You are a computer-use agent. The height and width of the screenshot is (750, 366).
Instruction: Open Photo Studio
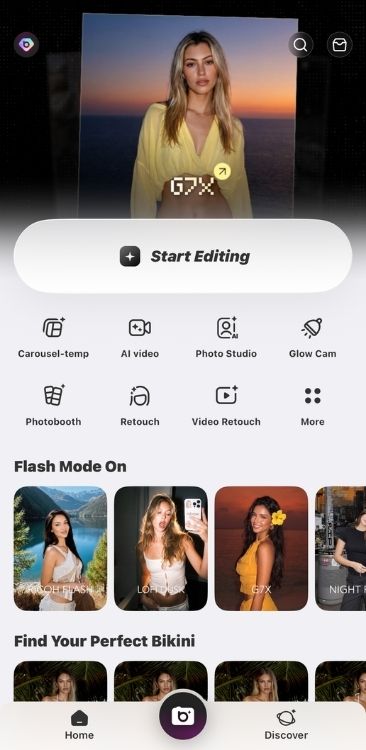[x=226, y=338]
